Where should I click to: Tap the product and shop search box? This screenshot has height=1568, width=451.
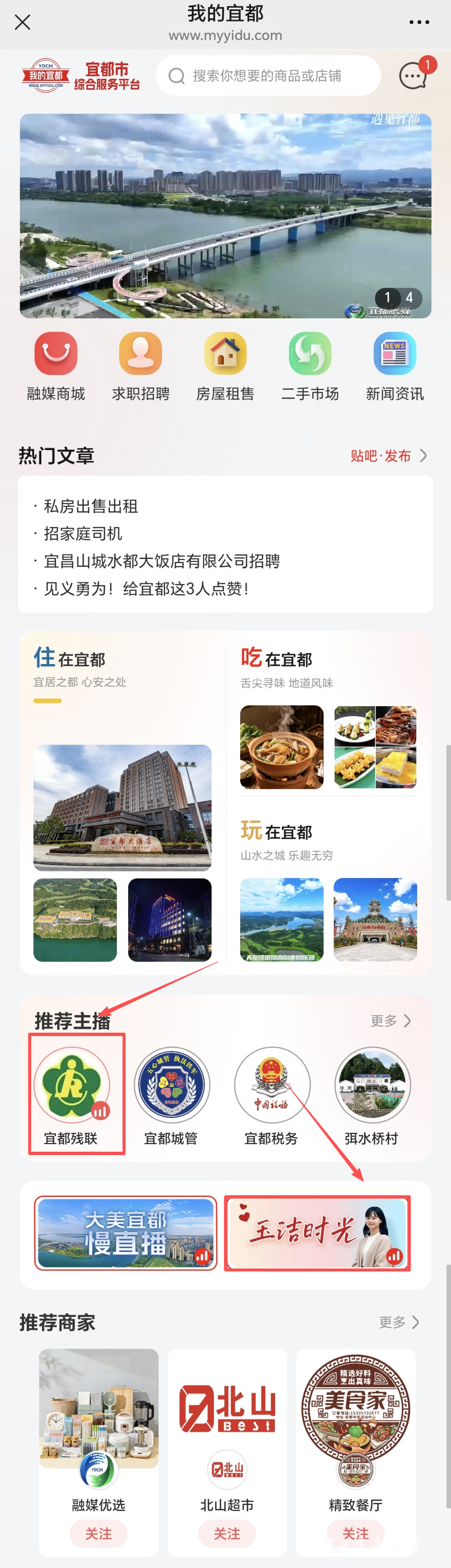[x=268, y=76]
